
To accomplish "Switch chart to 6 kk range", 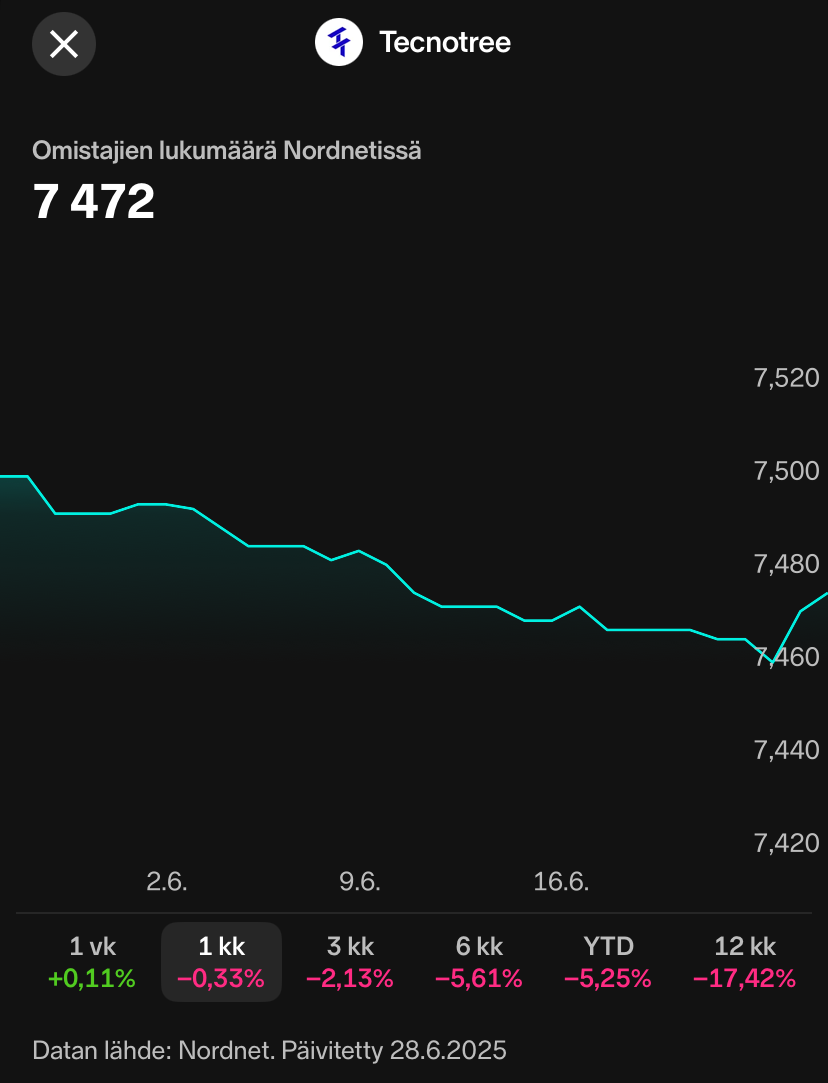I will pos(478,962).
